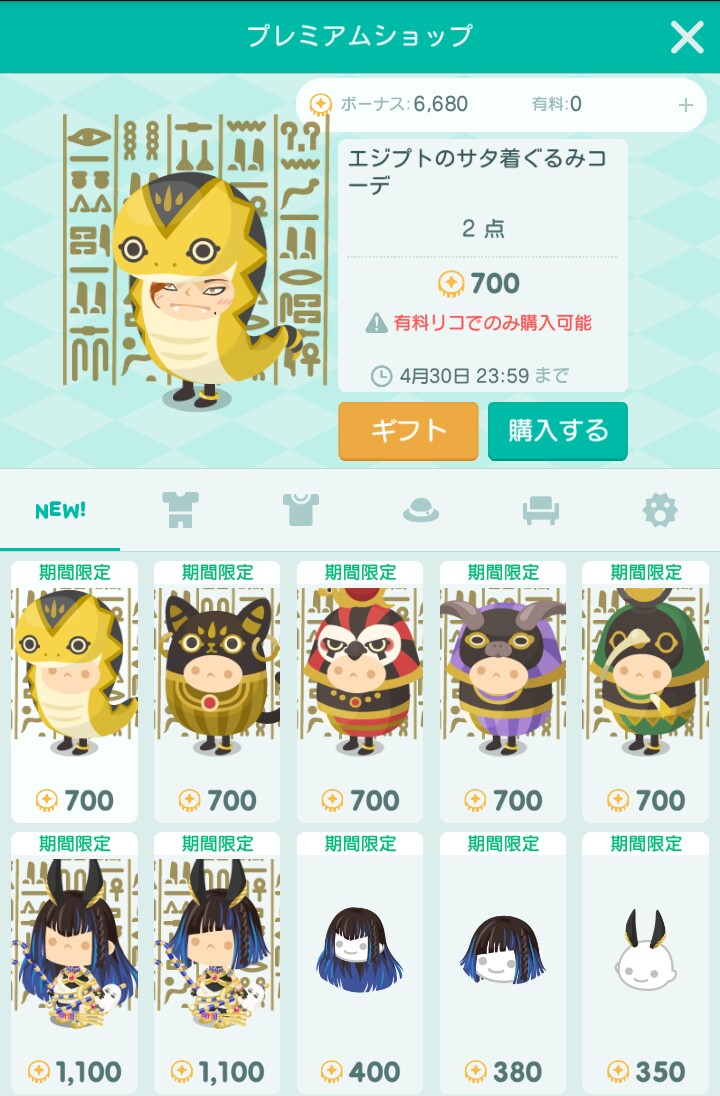Select the yellow snake costume for 700
The width and height of the screenshot is (720, 1096).
tap(75, 690)
